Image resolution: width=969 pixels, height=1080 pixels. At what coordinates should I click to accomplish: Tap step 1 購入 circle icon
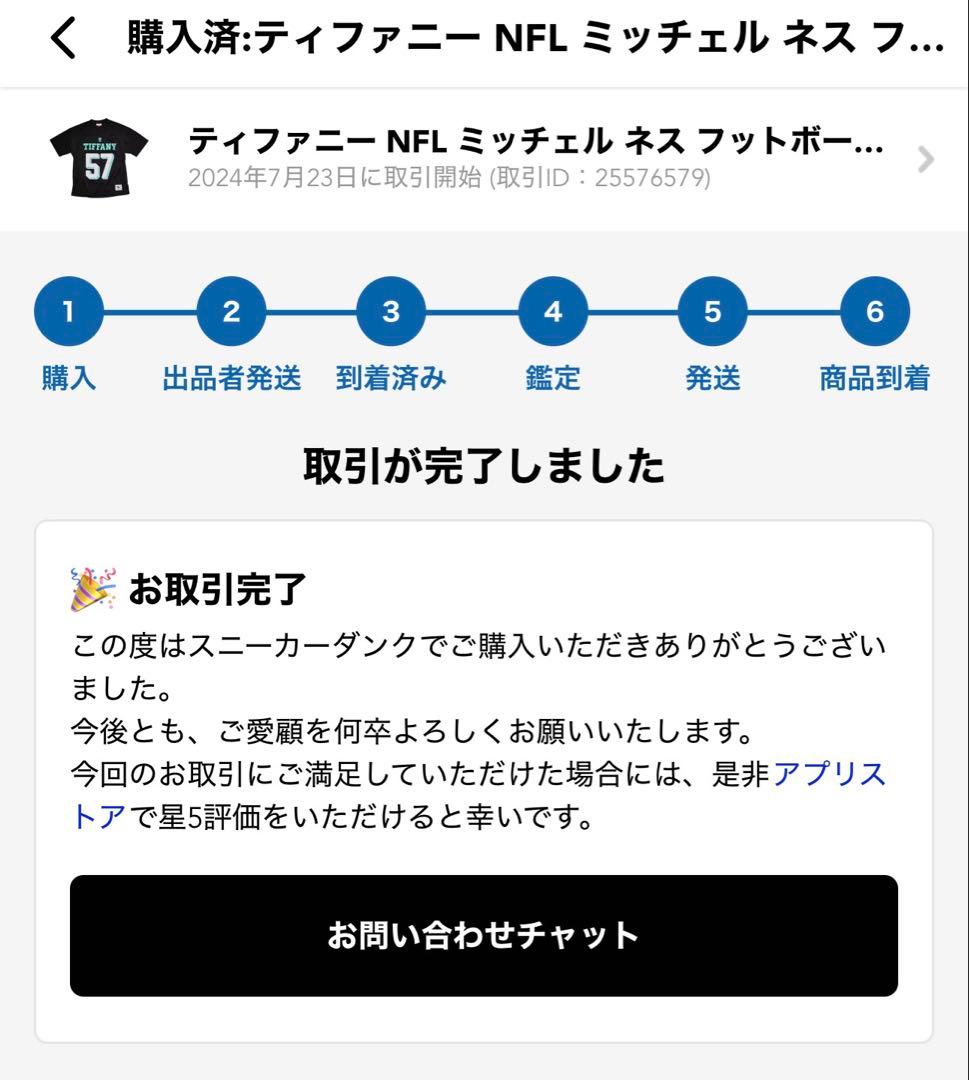click(67, 311)
